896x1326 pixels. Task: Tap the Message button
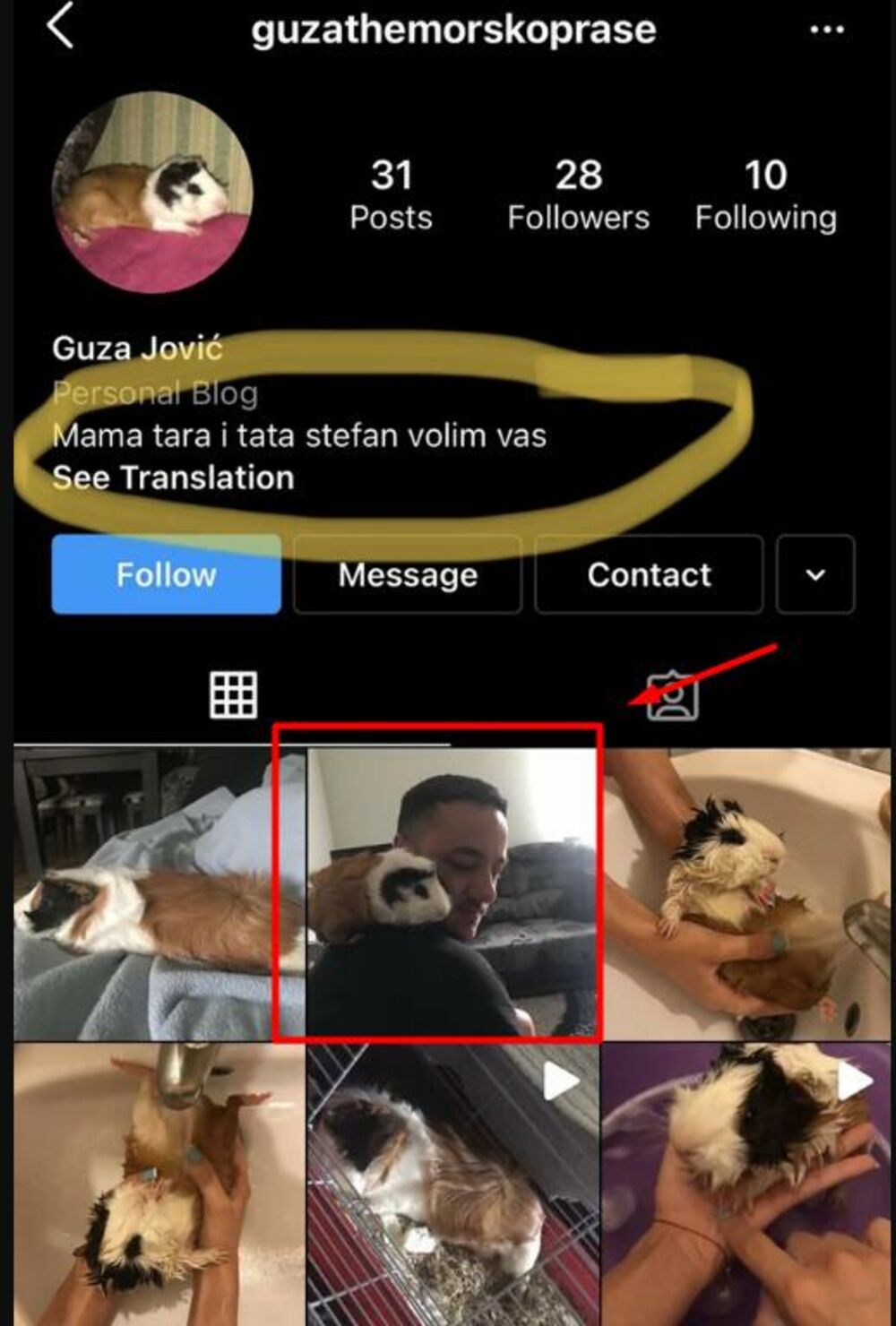[408, 574]
